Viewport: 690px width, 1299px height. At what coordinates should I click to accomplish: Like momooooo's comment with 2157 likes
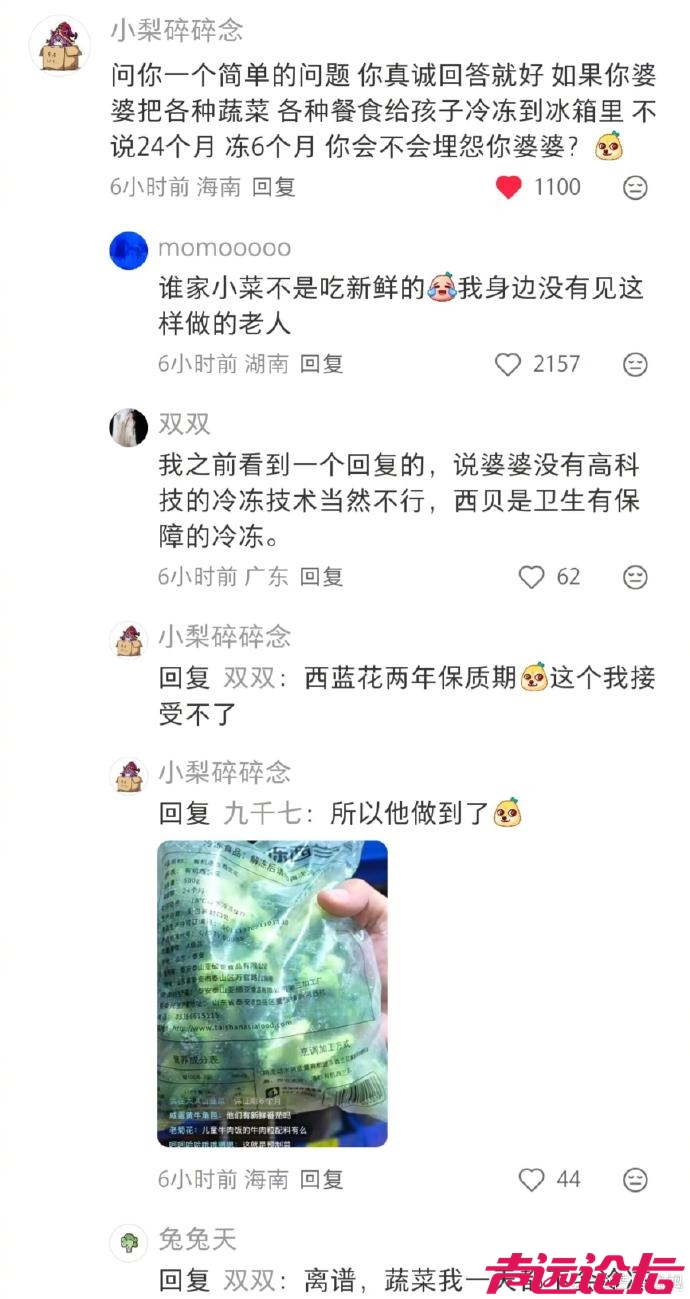coord(508,364)
